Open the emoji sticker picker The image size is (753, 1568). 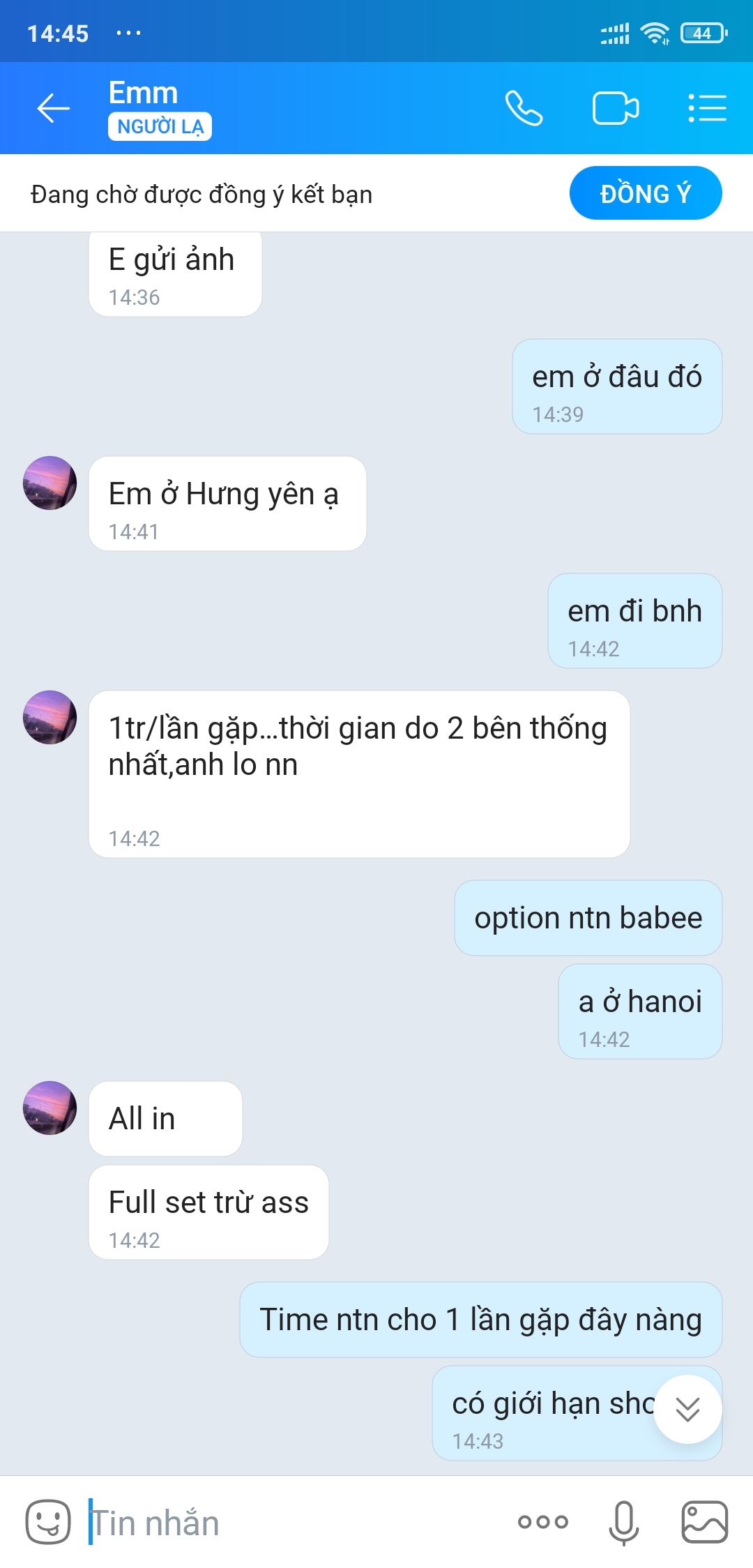click(x=48, y=1522)
